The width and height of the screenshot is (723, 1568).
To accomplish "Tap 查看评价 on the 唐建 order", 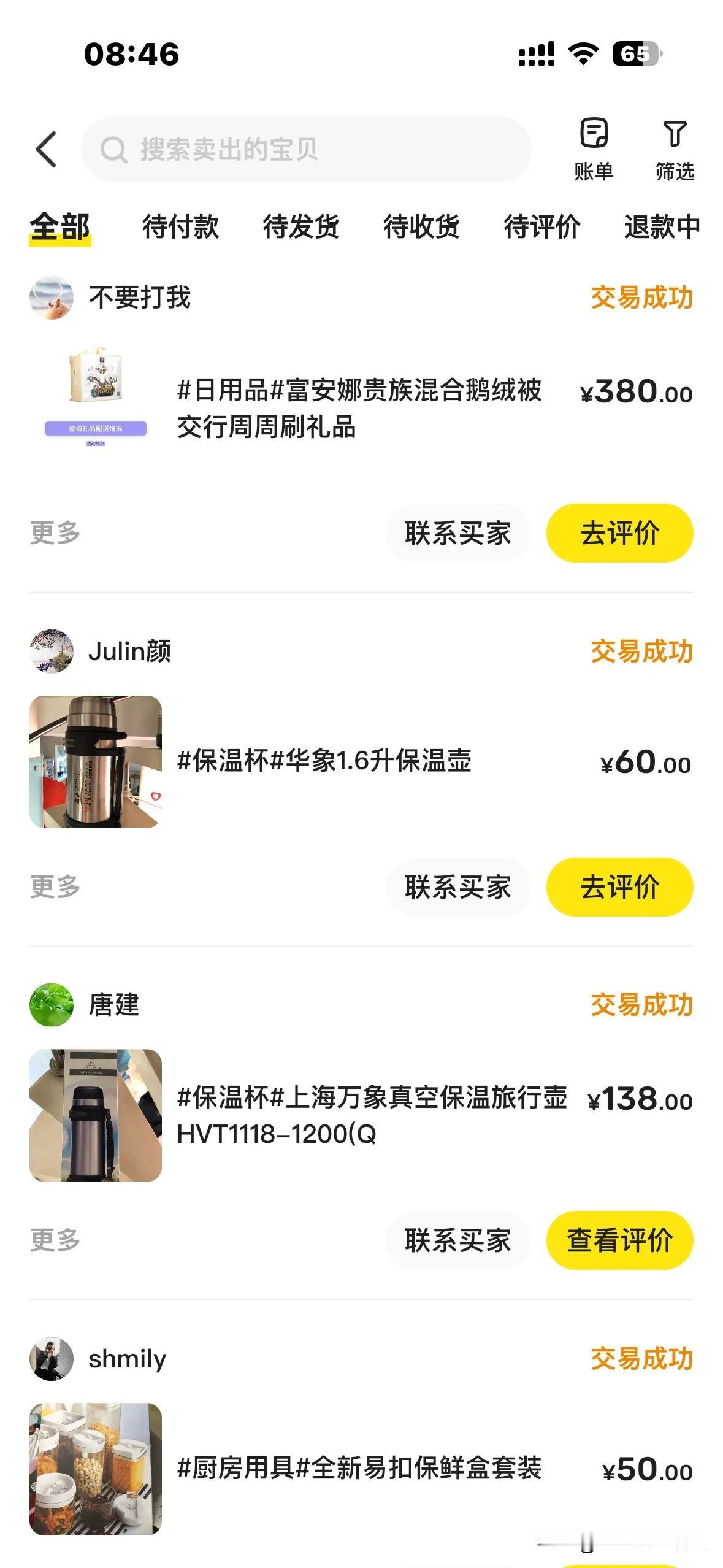I will 619,1240.
